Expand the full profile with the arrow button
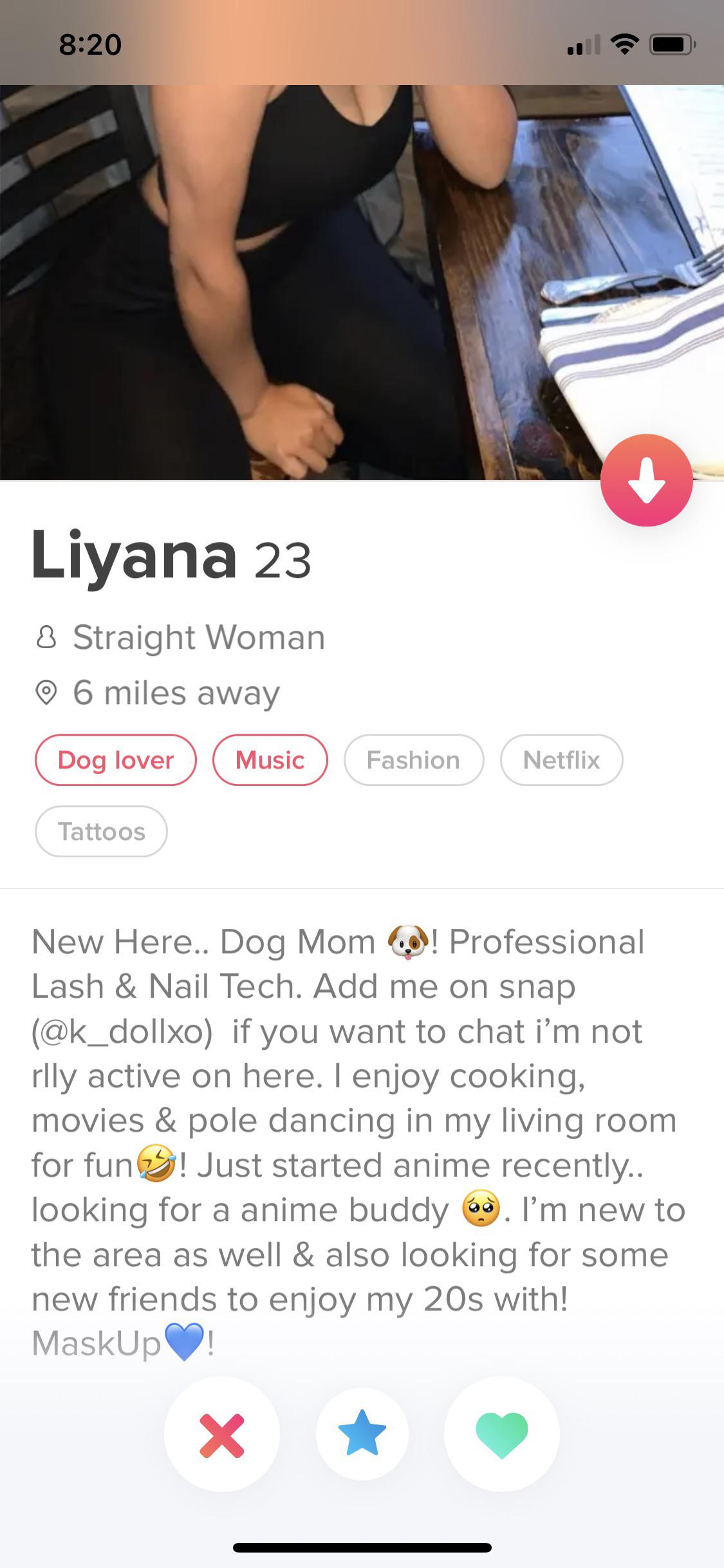This screenshot has width=724, height=1568. [647, 480]
